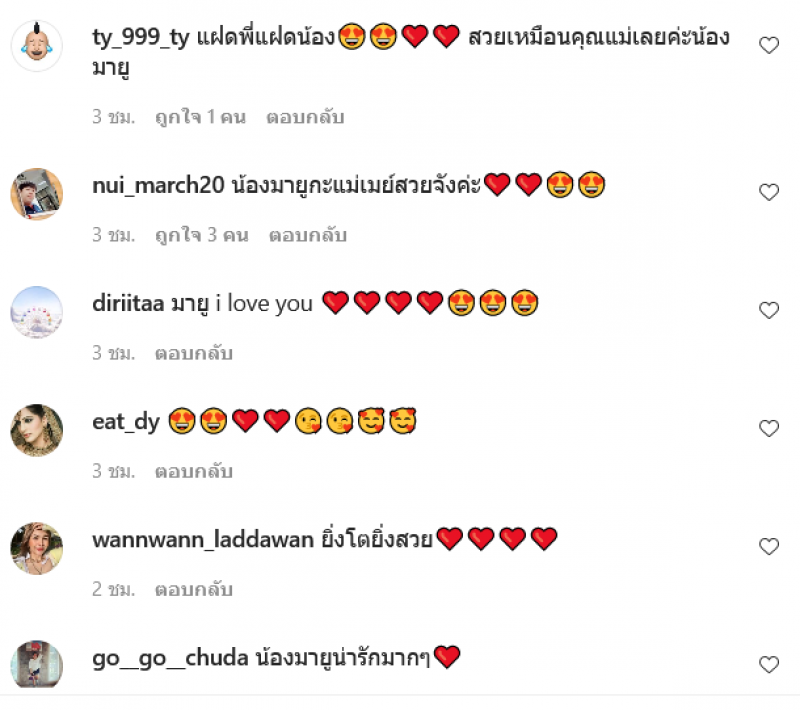The image size is (800, 710).
Task: Open ty_999_ty's profile picture
Action: [37, 45]
